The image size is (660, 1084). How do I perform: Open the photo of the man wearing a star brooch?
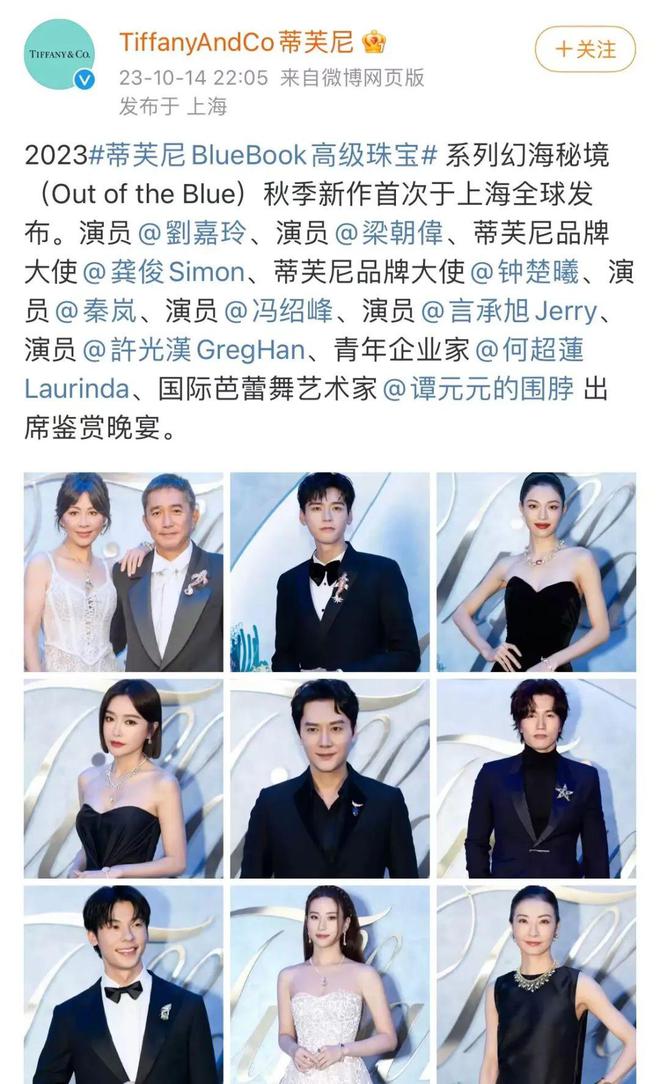536,778
